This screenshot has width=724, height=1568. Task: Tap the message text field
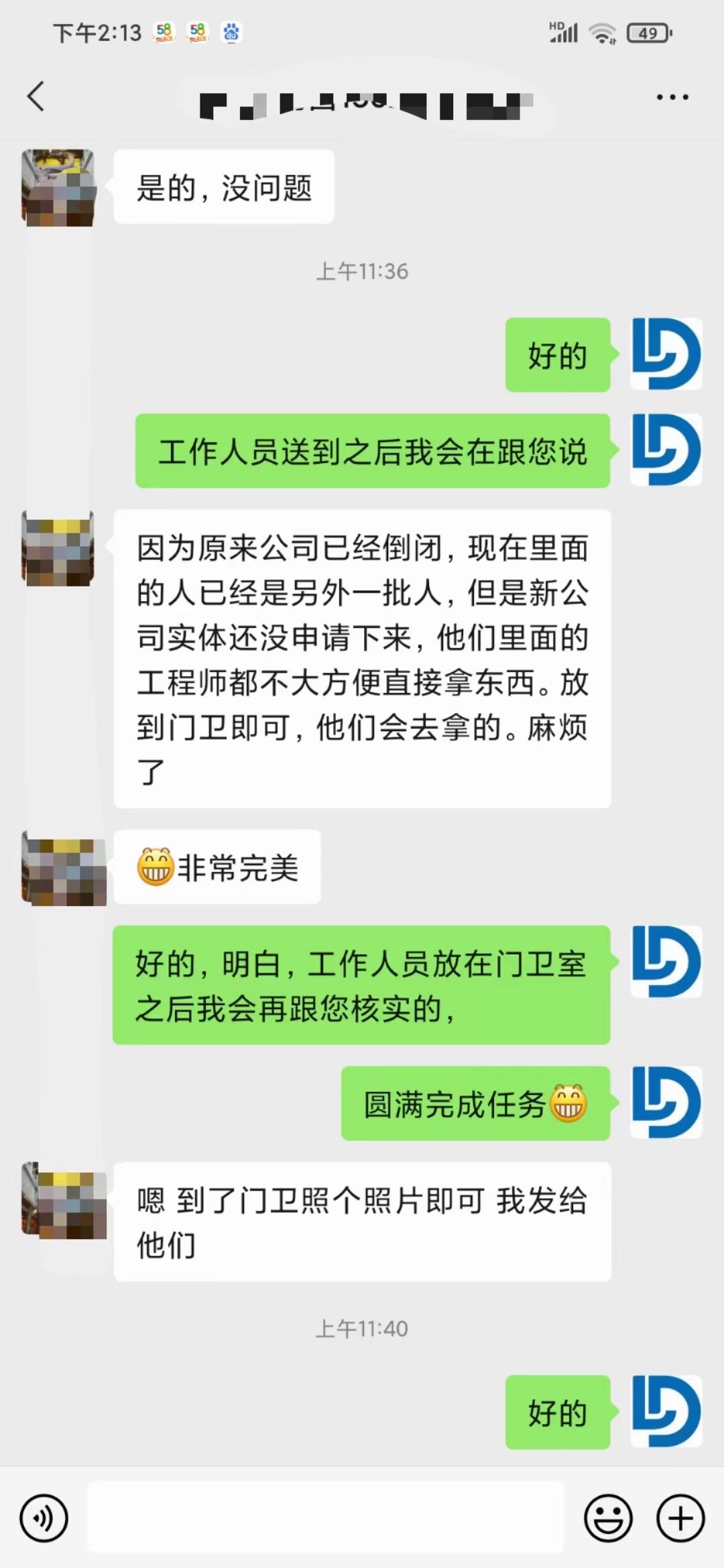[326, 1518]
